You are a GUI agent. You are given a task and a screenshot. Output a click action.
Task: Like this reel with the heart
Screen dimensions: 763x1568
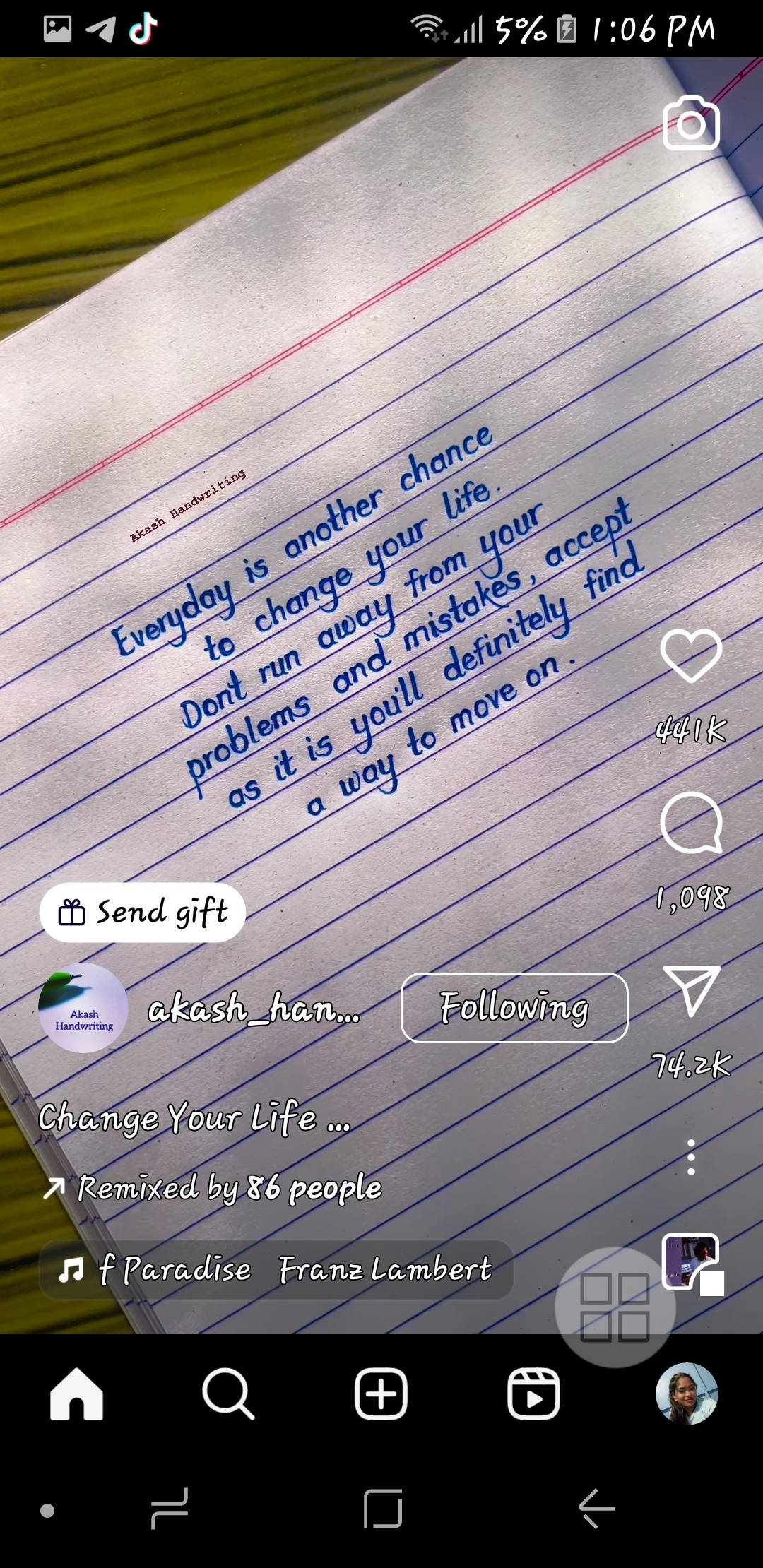point(691,656)
